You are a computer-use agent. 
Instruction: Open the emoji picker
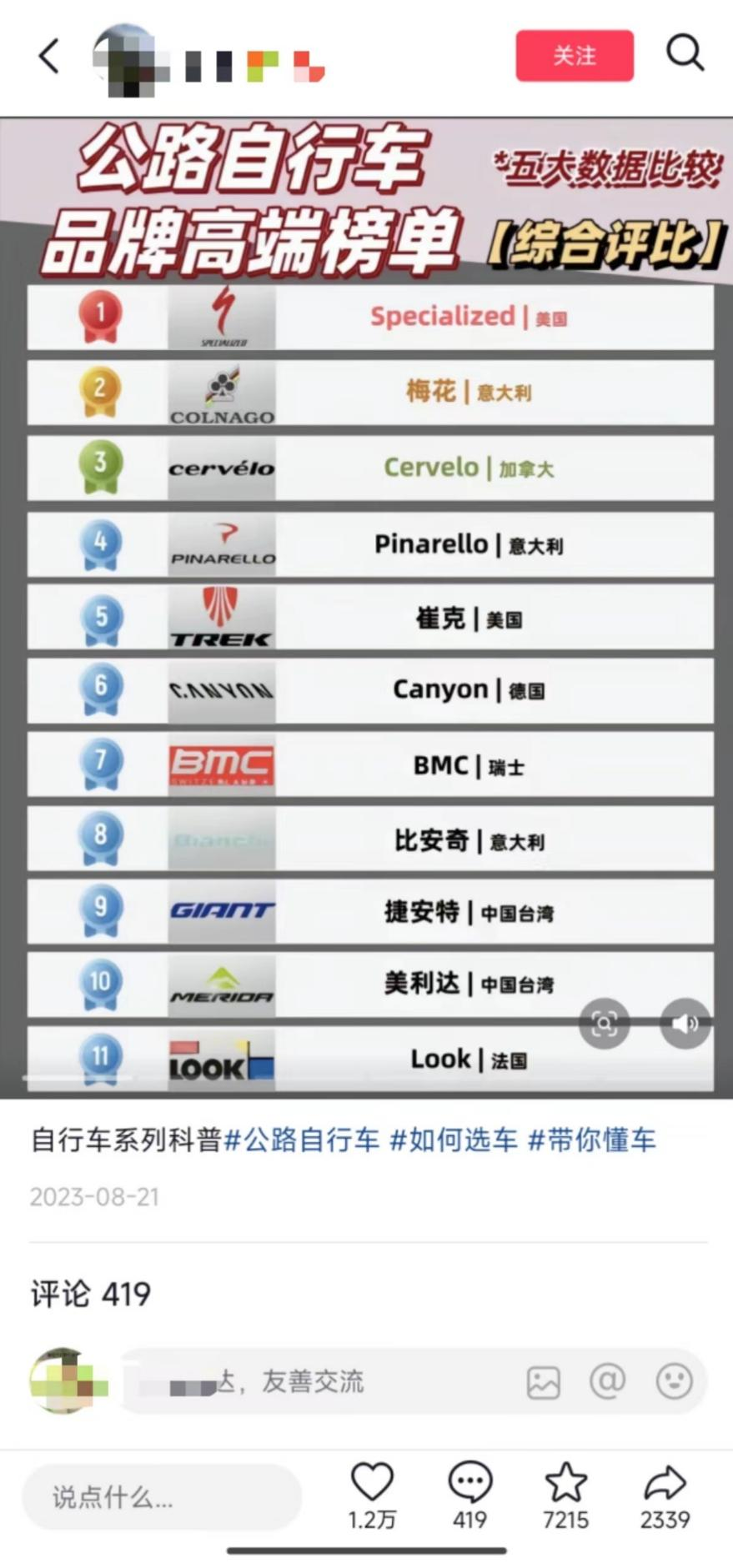(674, 1381)
